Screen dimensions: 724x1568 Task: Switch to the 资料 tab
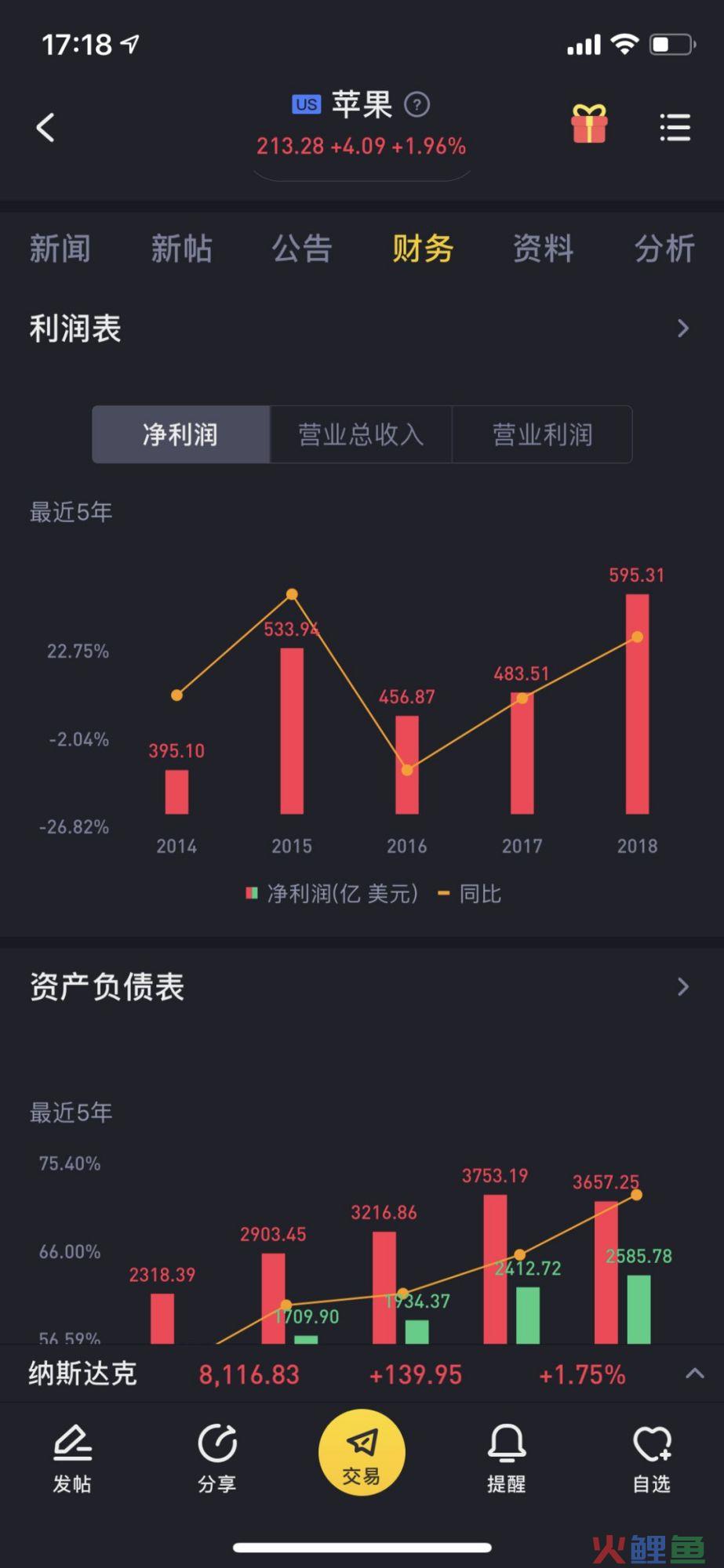pyautogui.click(x=544, y=249)
